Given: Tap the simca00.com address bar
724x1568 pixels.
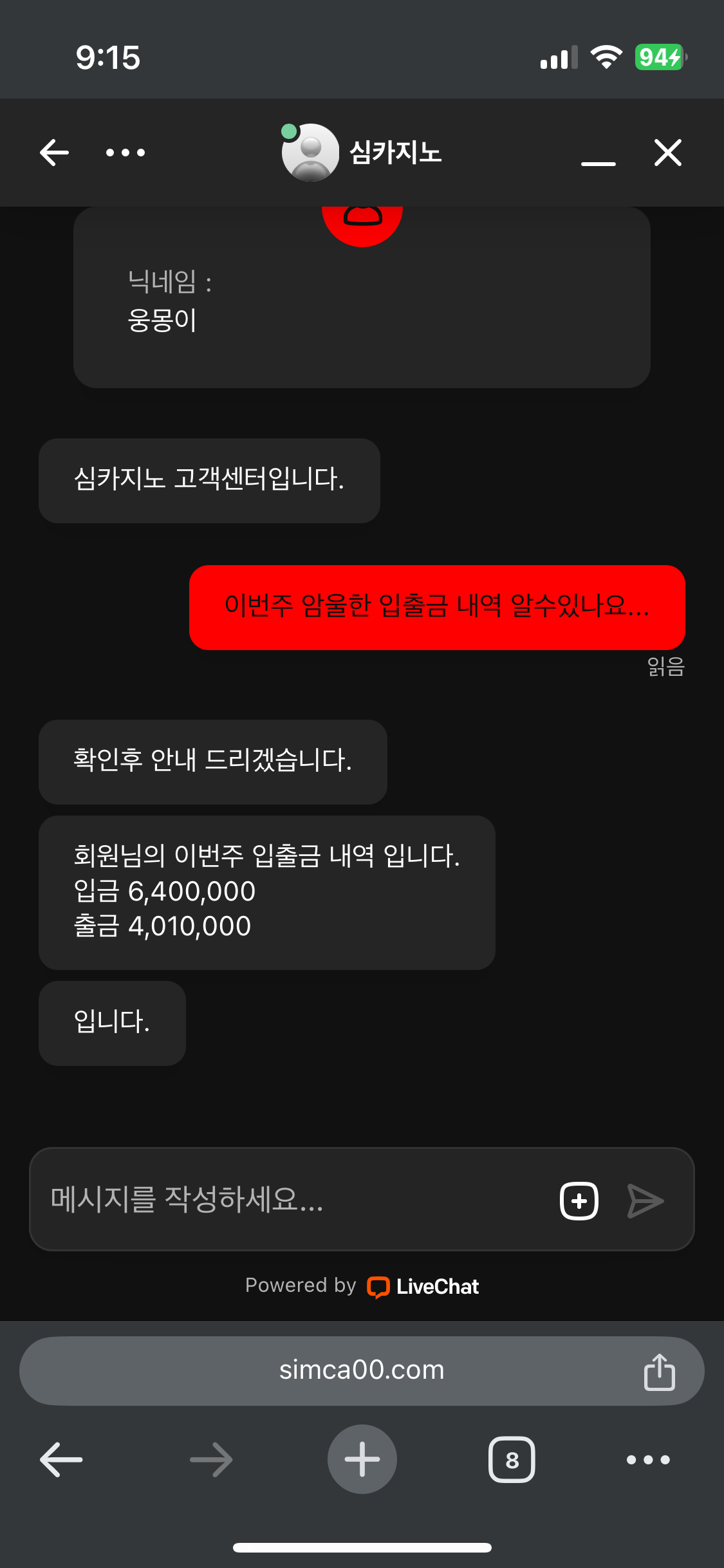Looking at the screenshot, I should (362, 1370).
